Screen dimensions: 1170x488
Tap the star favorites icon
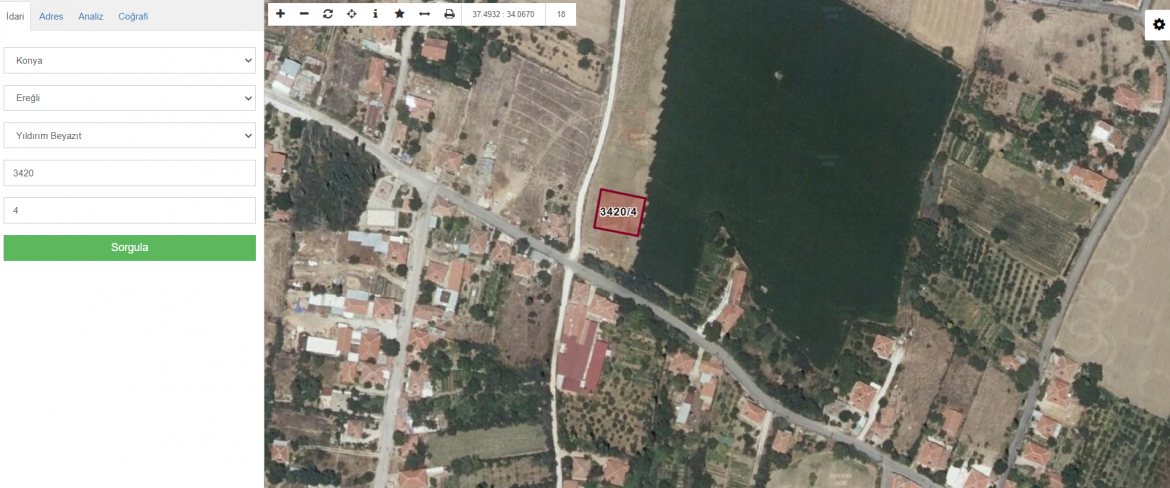click(x=400, y=14)
